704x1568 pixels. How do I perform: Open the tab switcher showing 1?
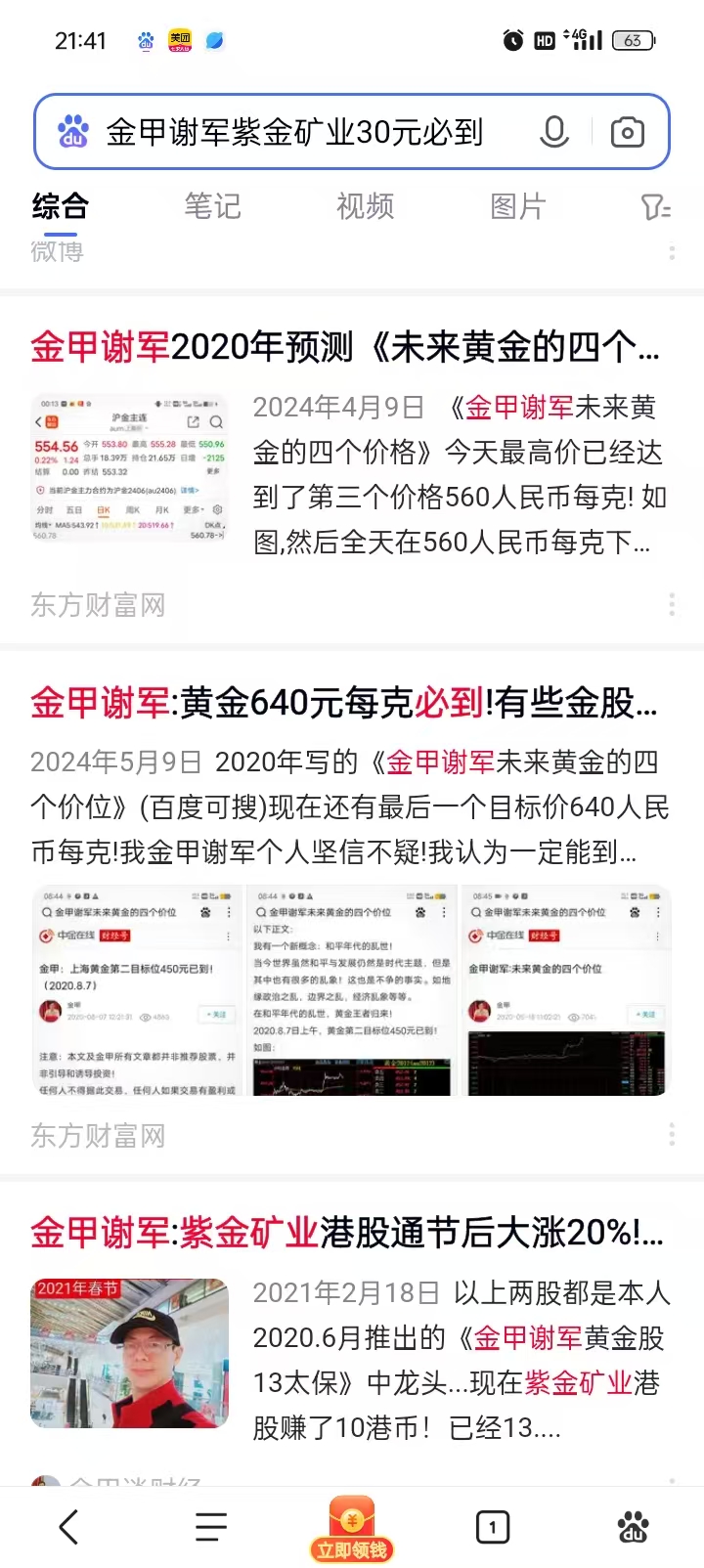(x=493, y=1527)
